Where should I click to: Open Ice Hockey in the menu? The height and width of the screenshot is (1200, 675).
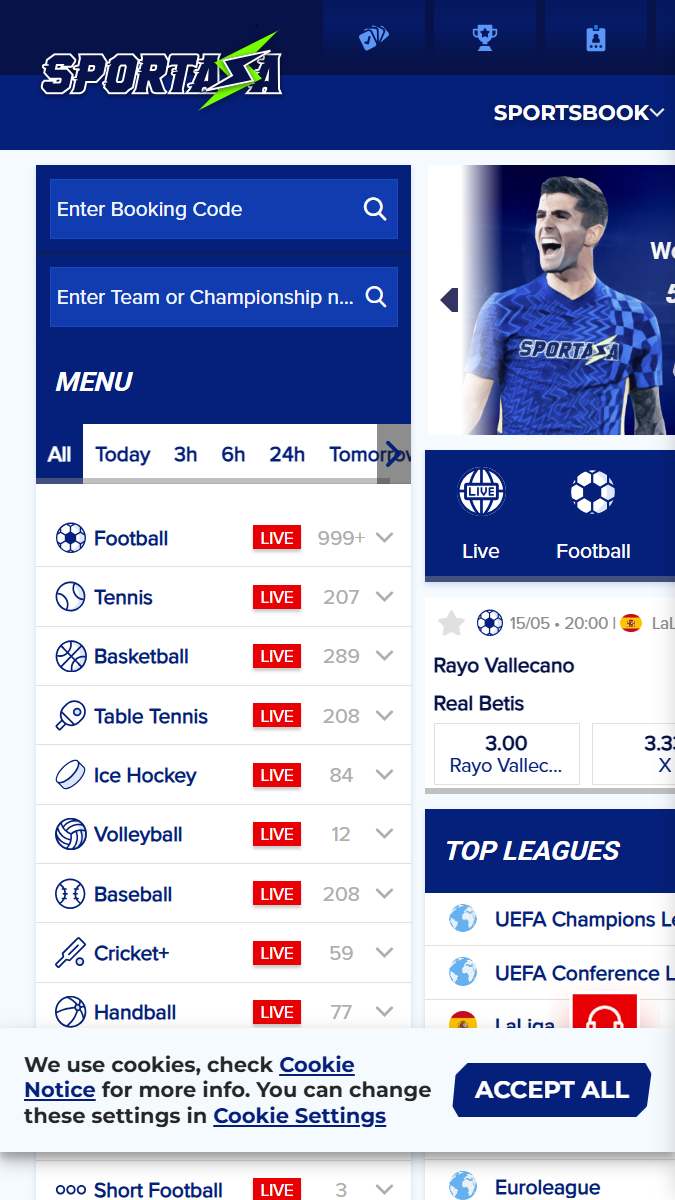pos(144,775)
